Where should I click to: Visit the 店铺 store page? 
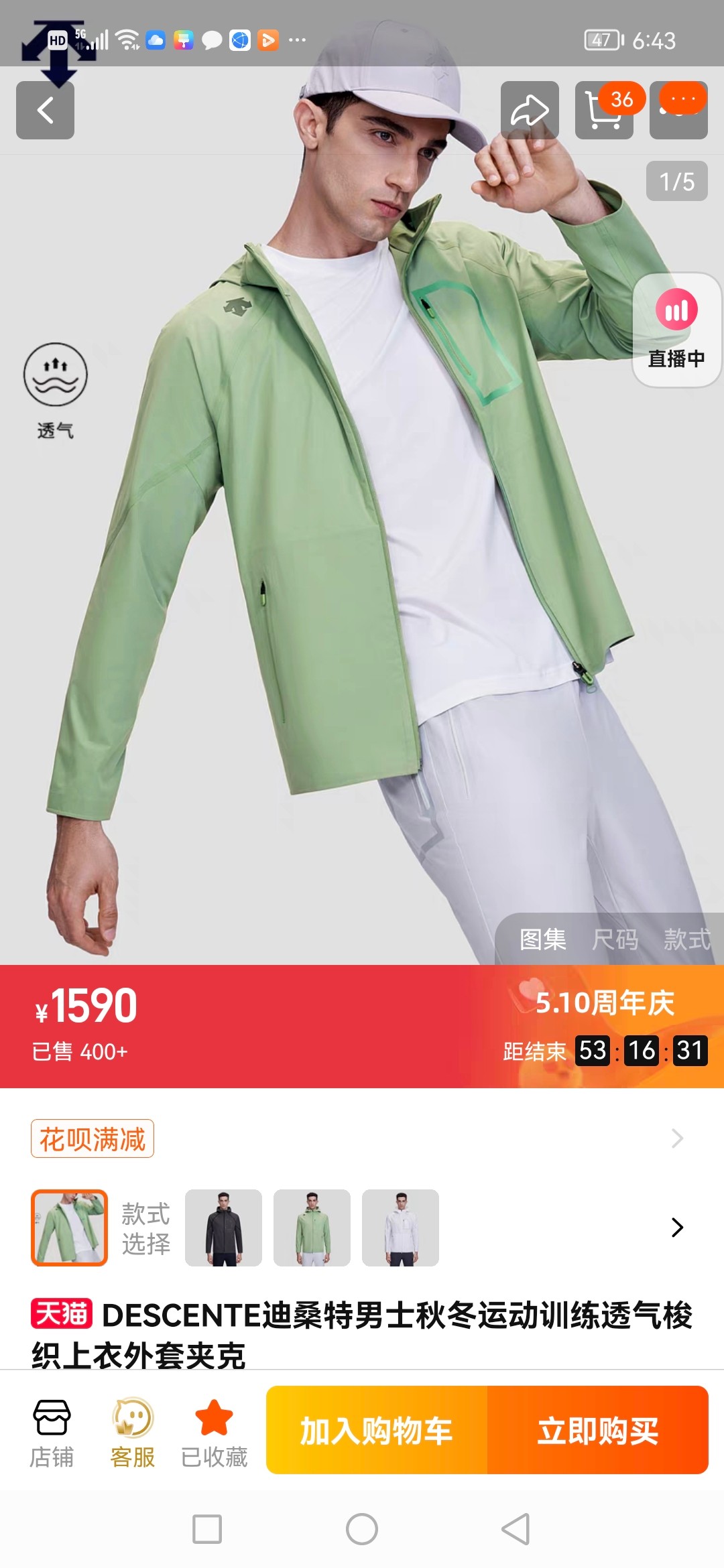click(52, 1433)
